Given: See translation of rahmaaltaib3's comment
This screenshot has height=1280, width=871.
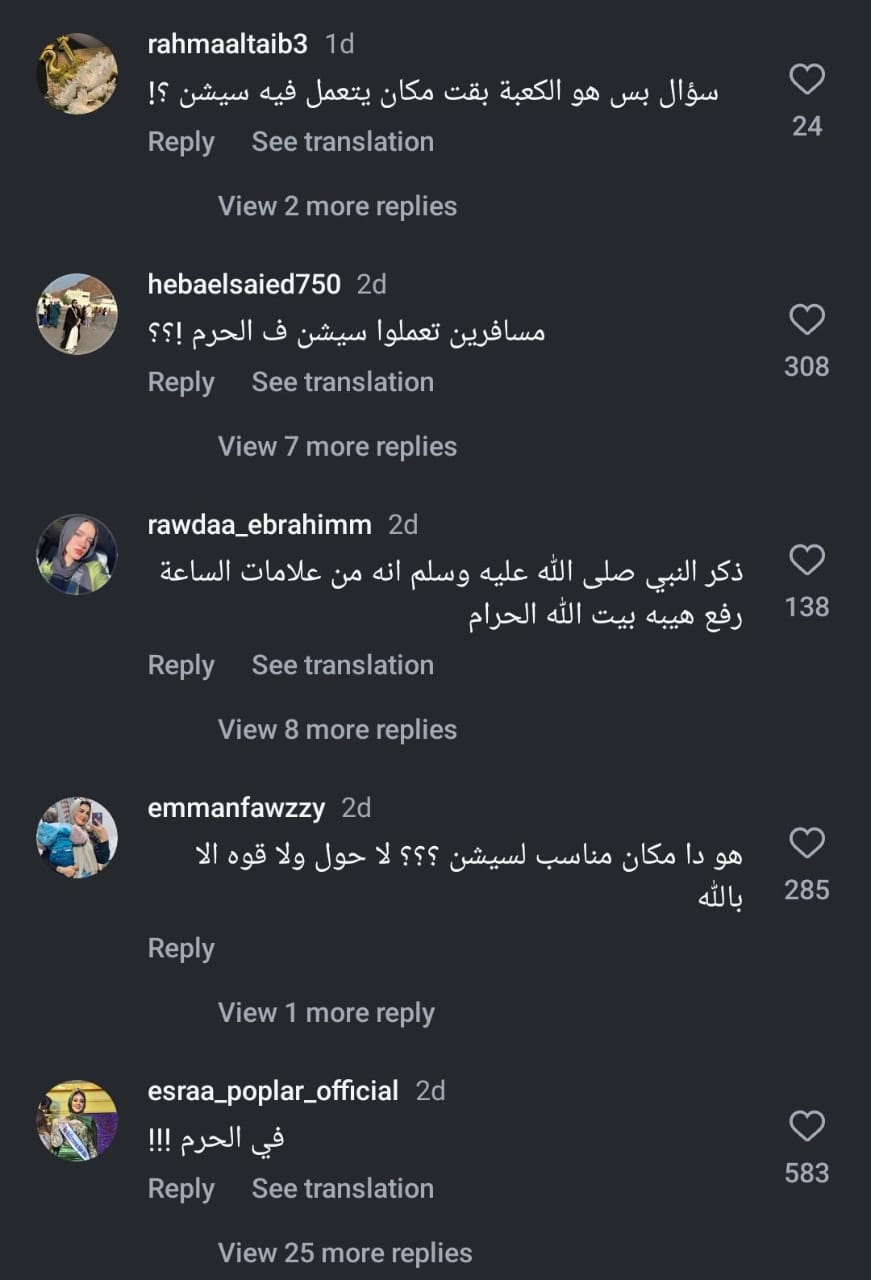Looking at the screenshot, I should [342, 142].
